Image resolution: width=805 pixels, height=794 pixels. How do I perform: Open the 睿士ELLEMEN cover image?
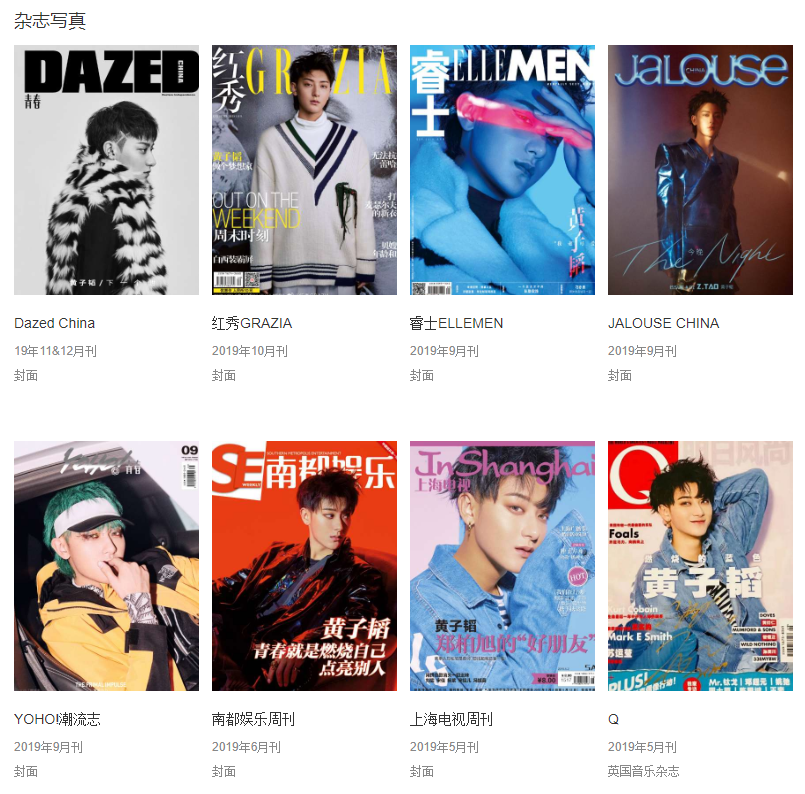(x=502, y=170)
